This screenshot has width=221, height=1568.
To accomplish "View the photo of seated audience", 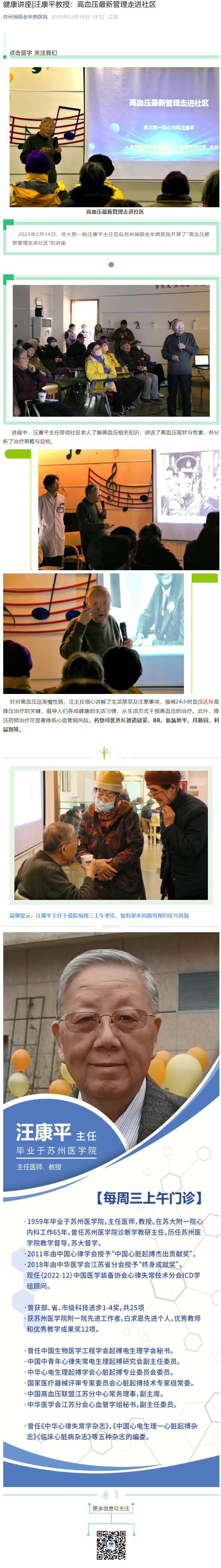I will pos(111,350).
